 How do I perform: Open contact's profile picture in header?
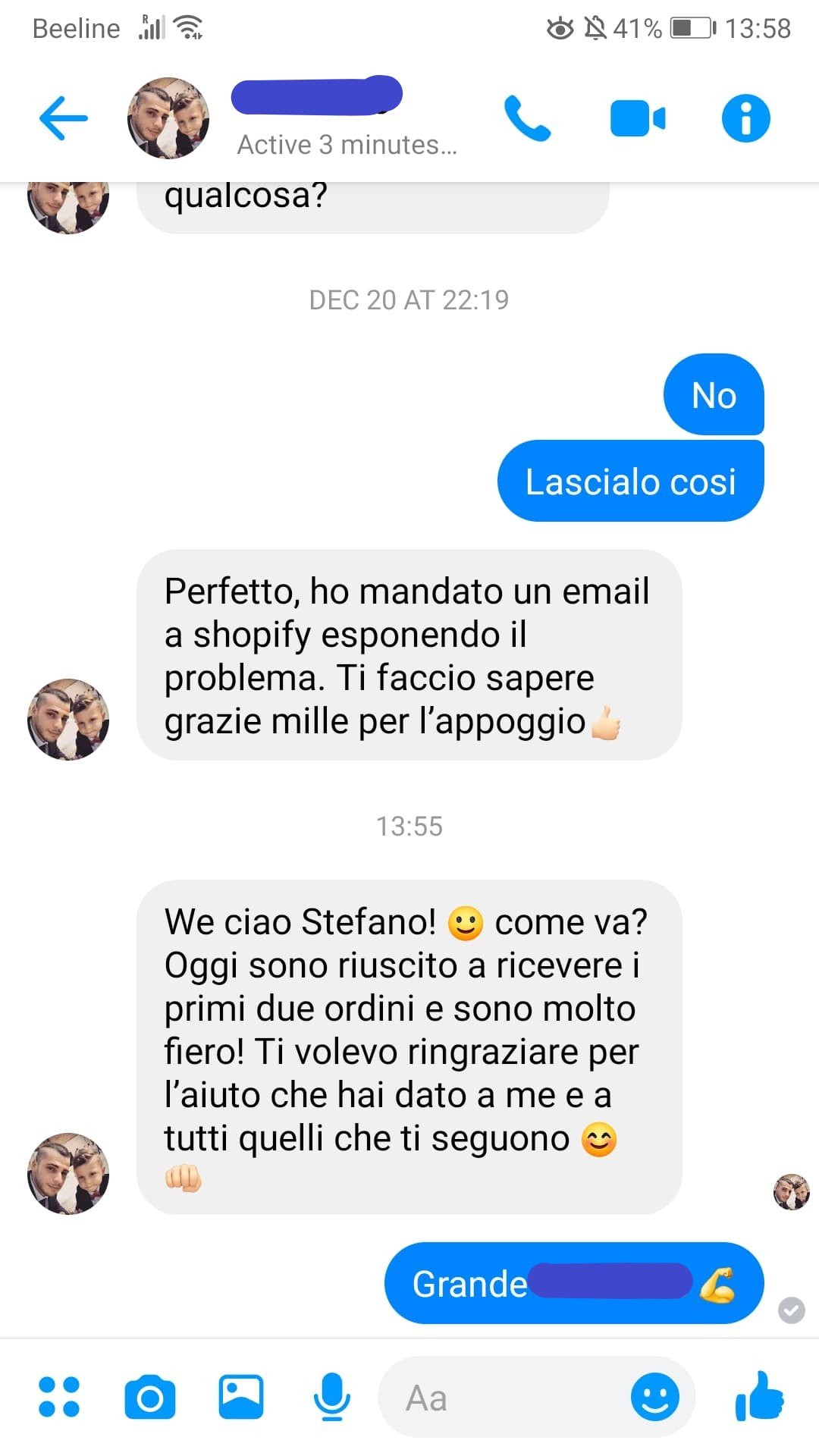coord(168,118)
